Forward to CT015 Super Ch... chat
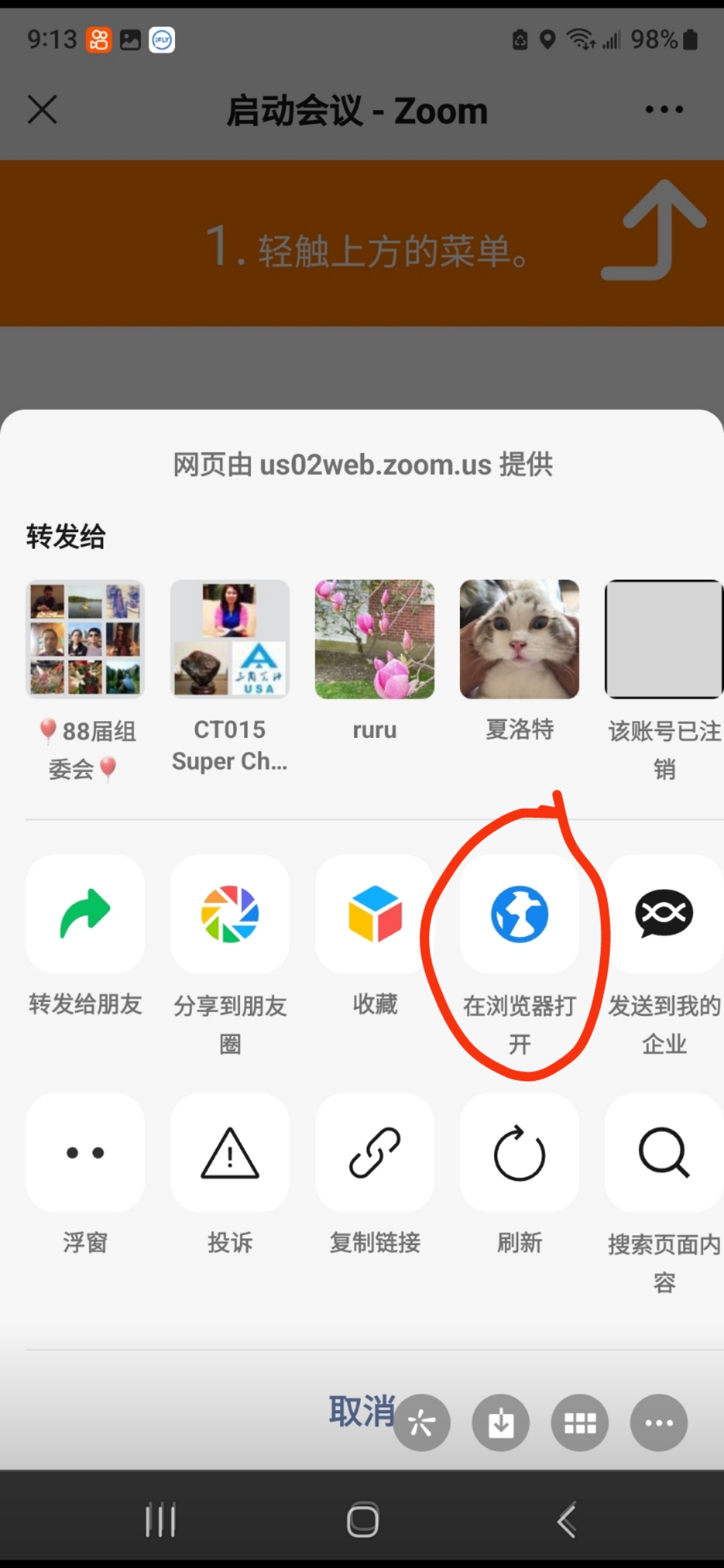 pos(230,639)
